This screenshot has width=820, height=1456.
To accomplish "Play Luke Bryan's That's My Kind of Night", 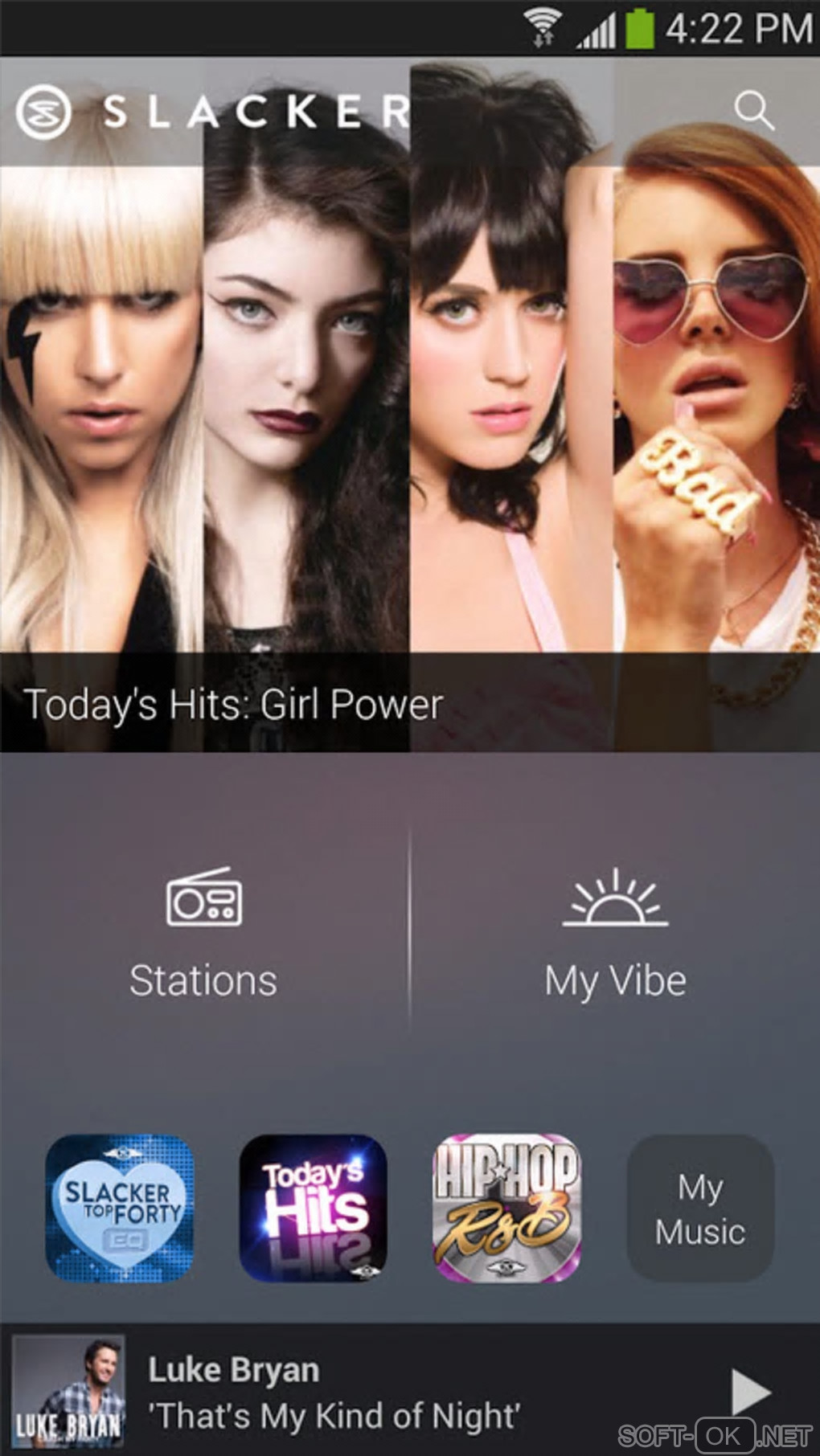I will click(751, 1391).
